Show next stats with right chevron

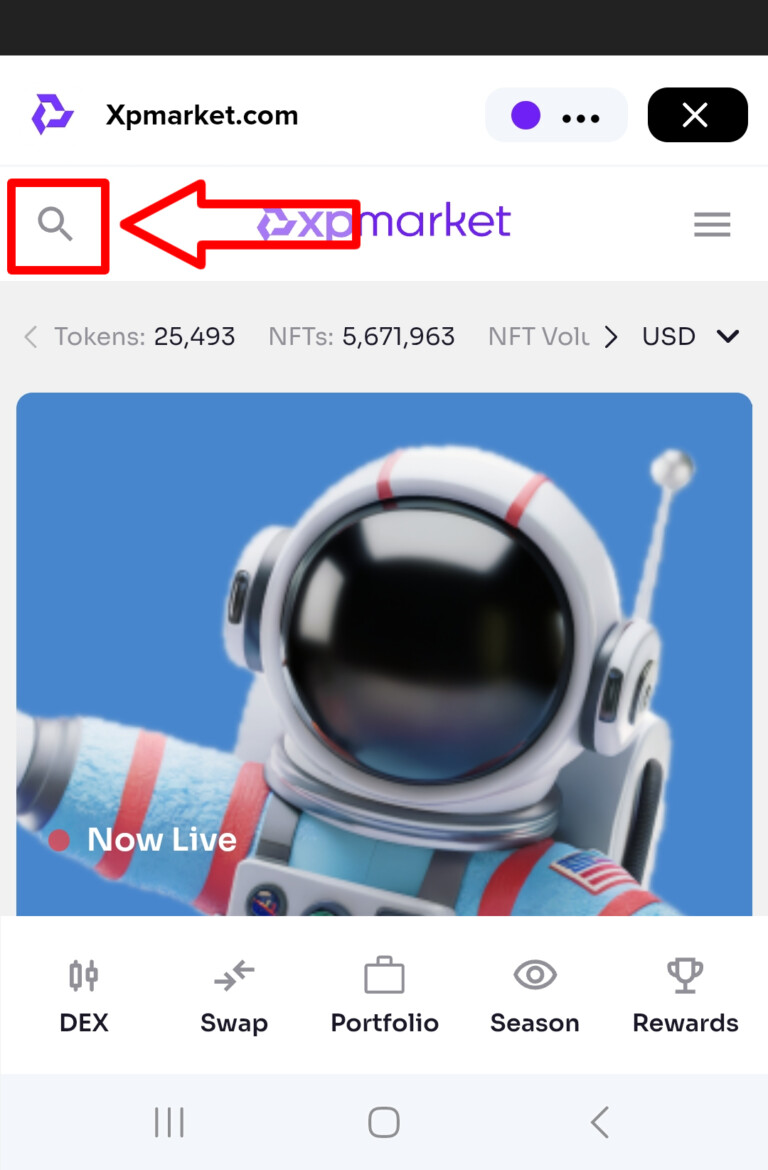click(x=611, y=337)
